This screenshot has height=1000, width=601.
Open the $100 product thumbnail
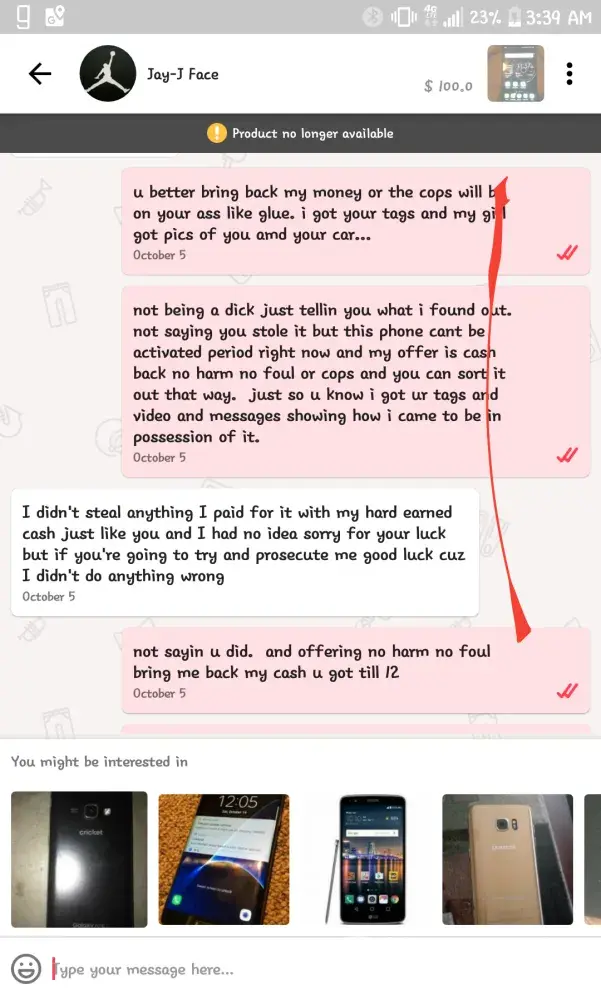coord(515,74)
